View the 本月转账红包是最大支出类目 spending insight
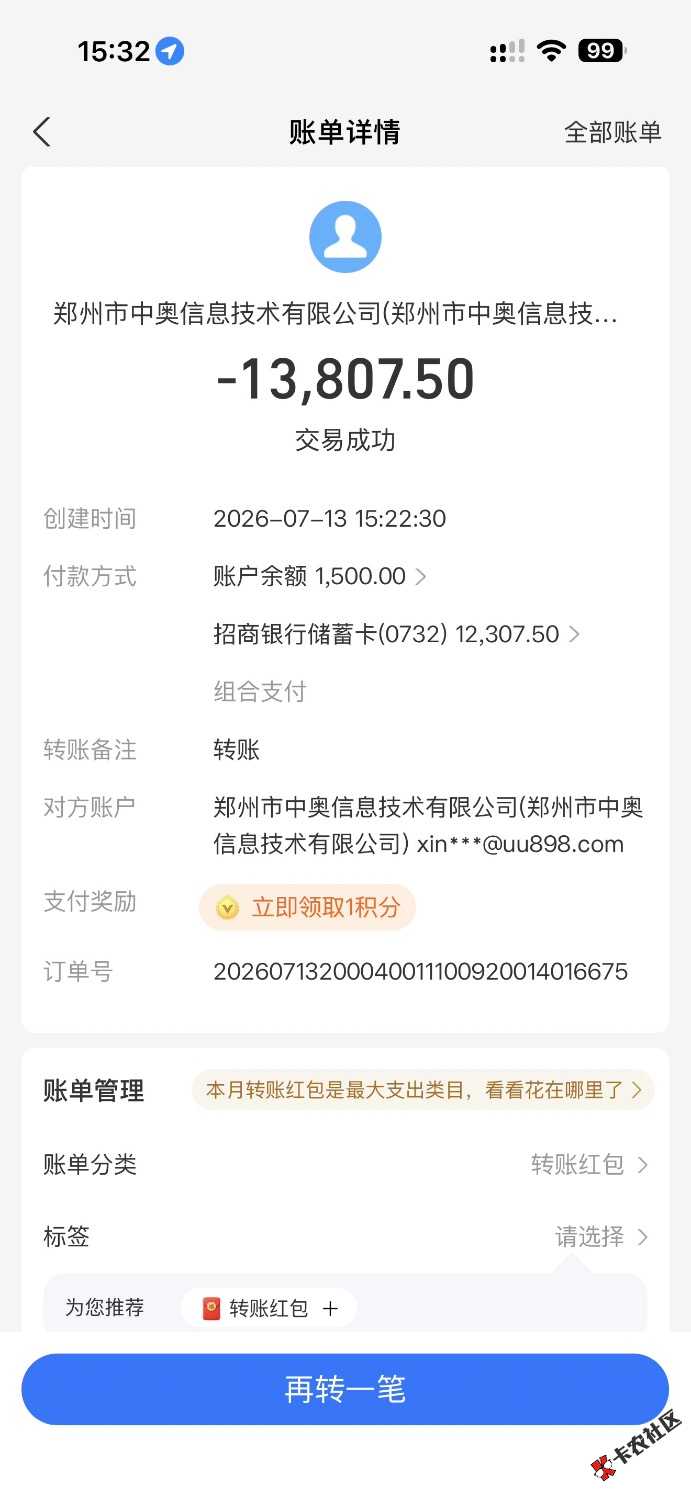The width and height of the screenshot is (691, 1500). point(423,1090)
